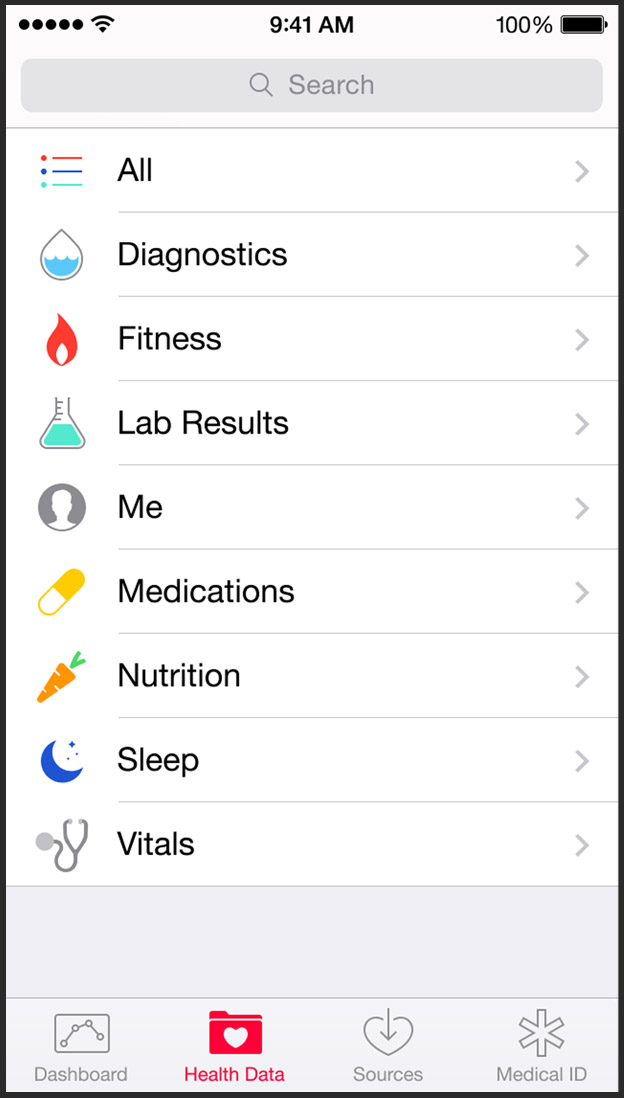
Task: Open the Sleep category
Action: coord(312,760)
